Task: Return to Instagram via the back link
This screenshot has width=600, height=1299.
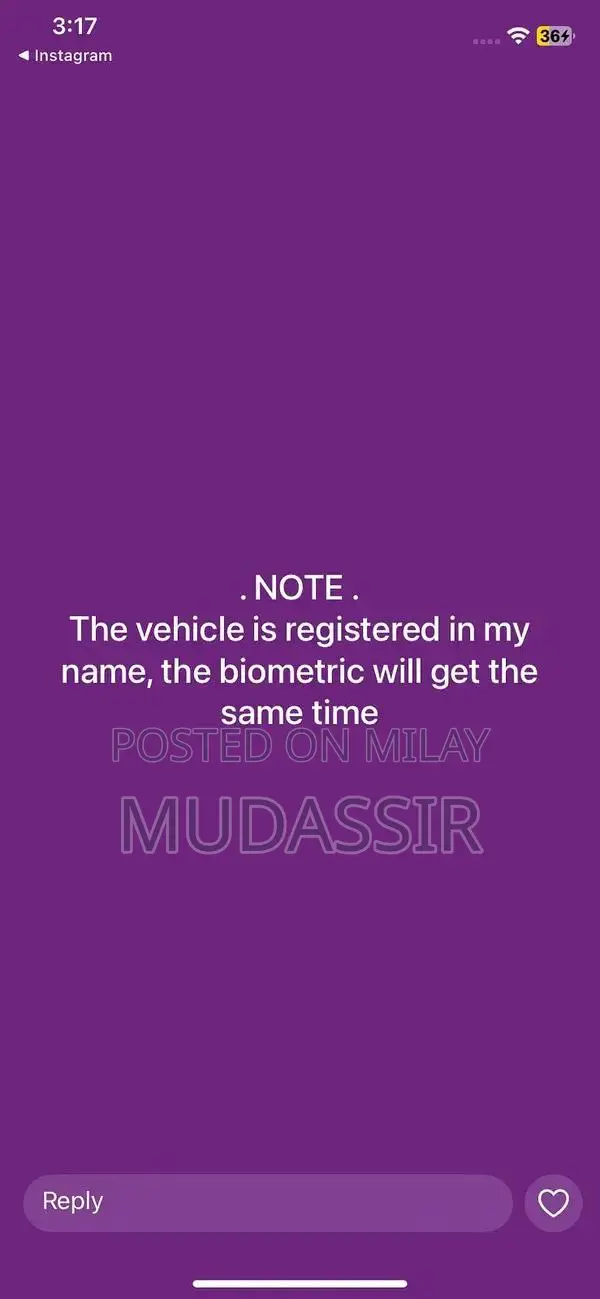Action: [x=66, y=56]
